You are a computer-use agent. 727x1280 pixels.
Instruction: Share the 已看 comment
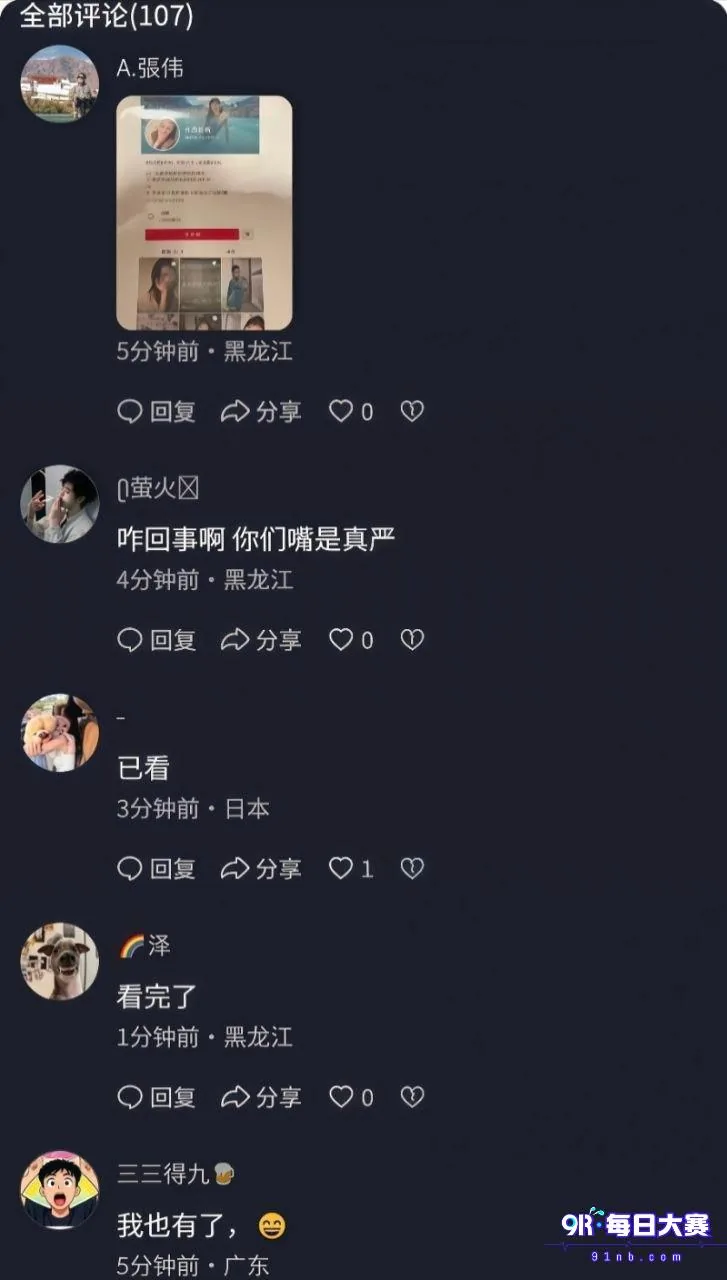pos(261,869)
